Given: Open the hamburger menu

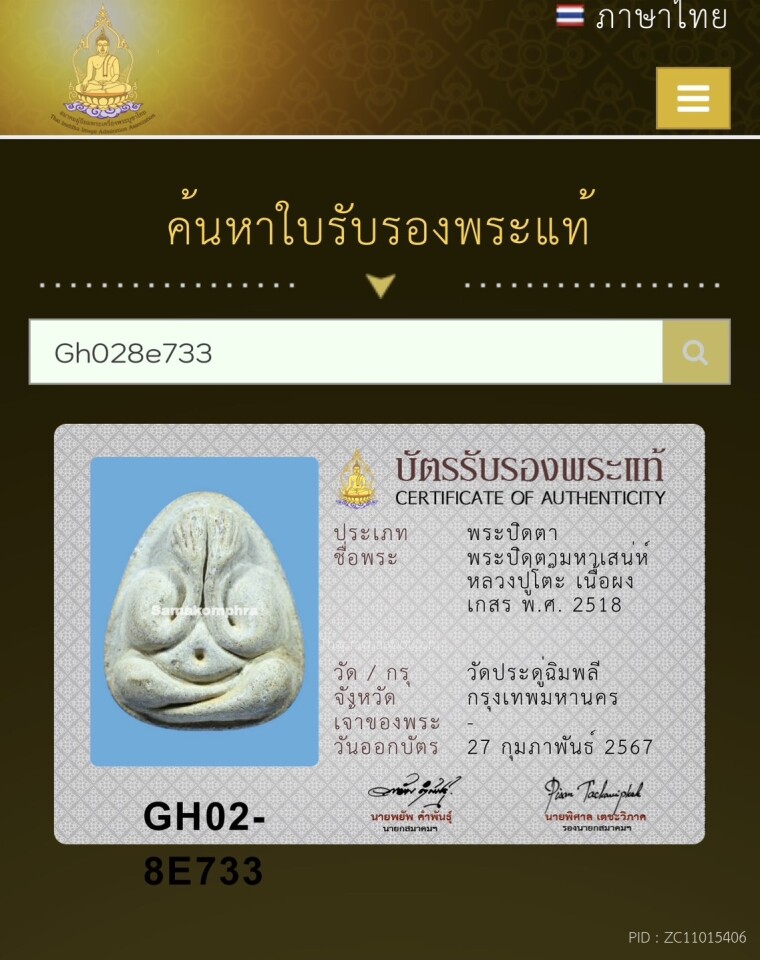Looking at the screenshot, I should [x=693, y=98].
